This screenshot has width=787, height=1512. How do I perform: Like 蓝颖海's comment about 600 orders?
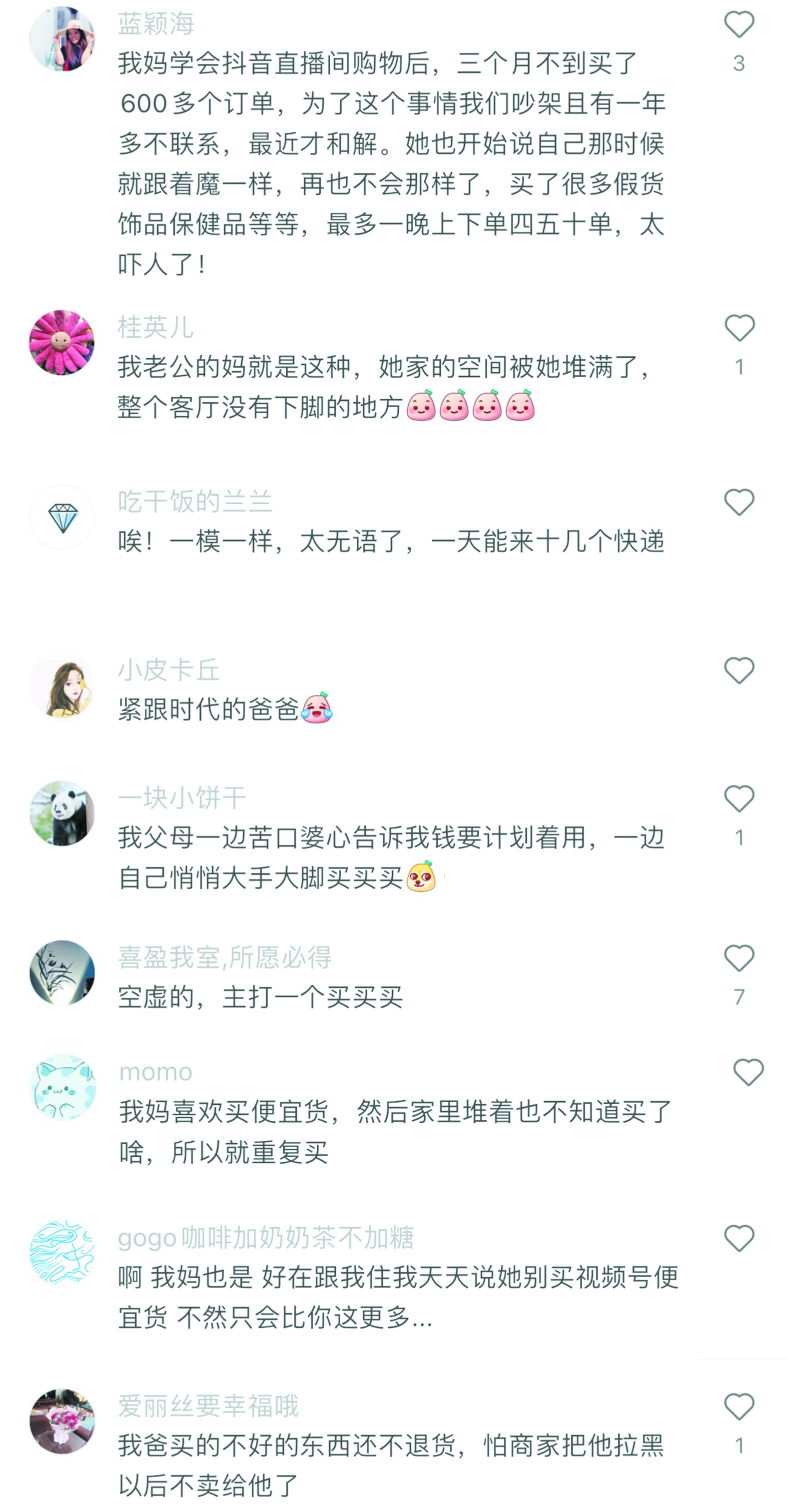click(739, 24)
